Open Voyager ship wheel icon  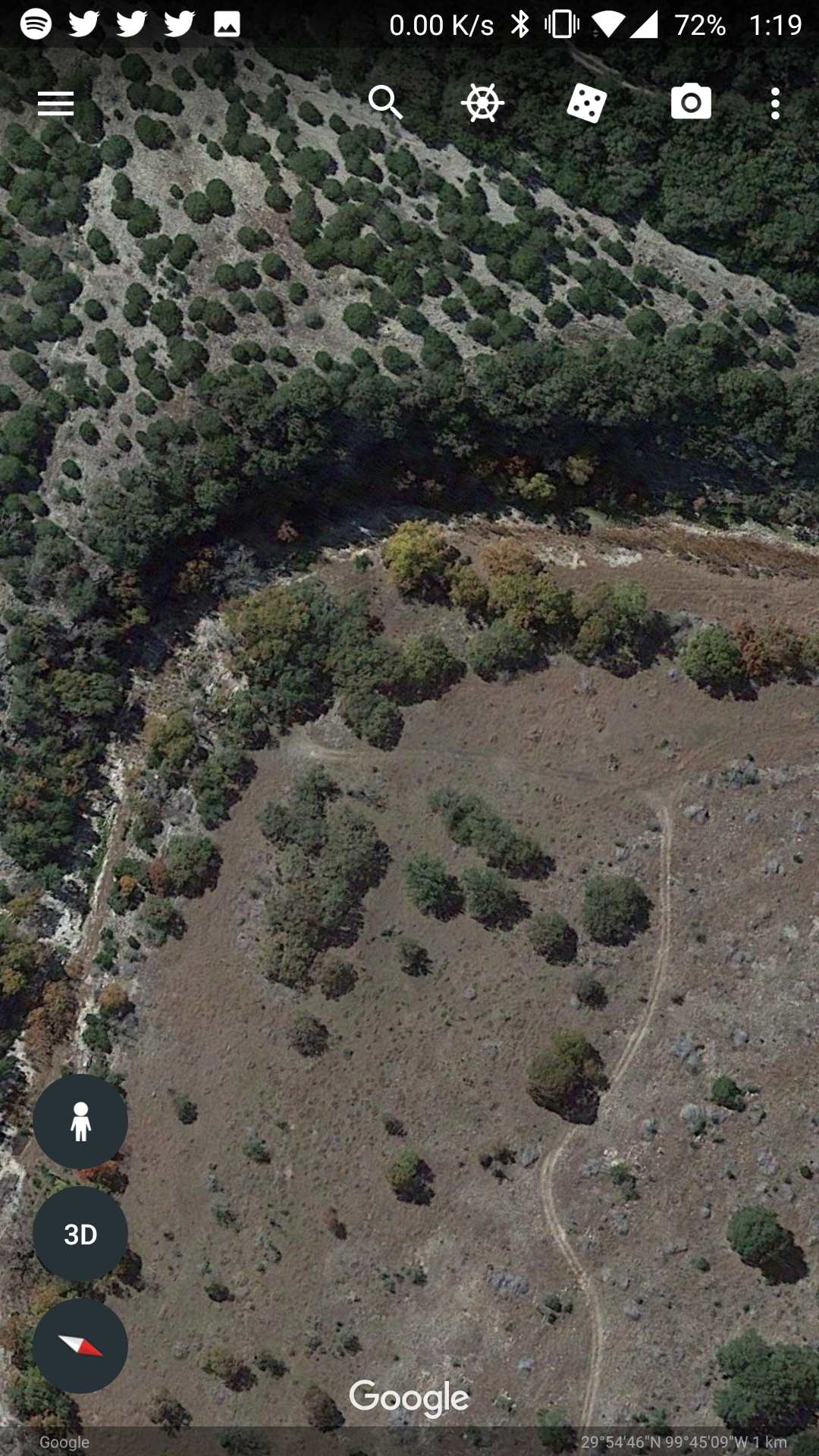tap(482, 103)
